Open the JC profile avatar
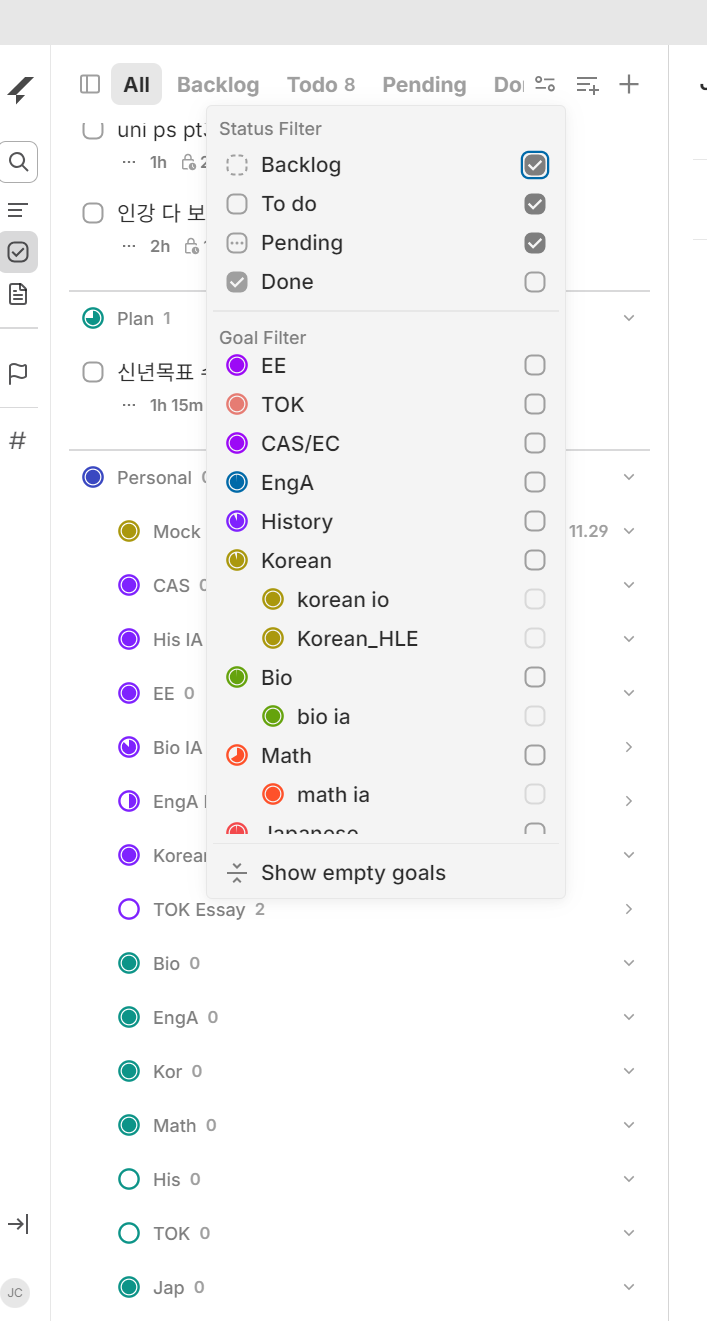This screenshot has height=1321, width=707. click(15, 1293)
